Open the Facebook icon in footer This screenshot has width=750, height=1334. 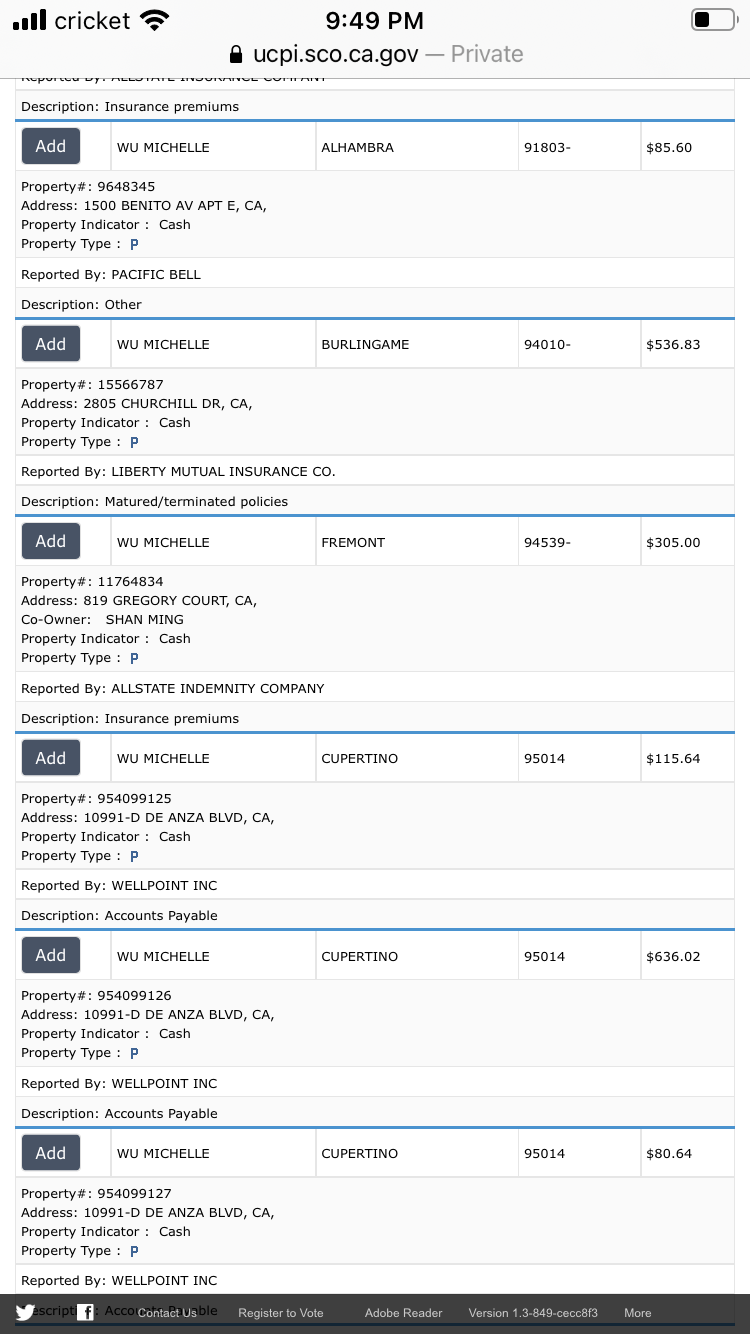[x=85, y=1313]
